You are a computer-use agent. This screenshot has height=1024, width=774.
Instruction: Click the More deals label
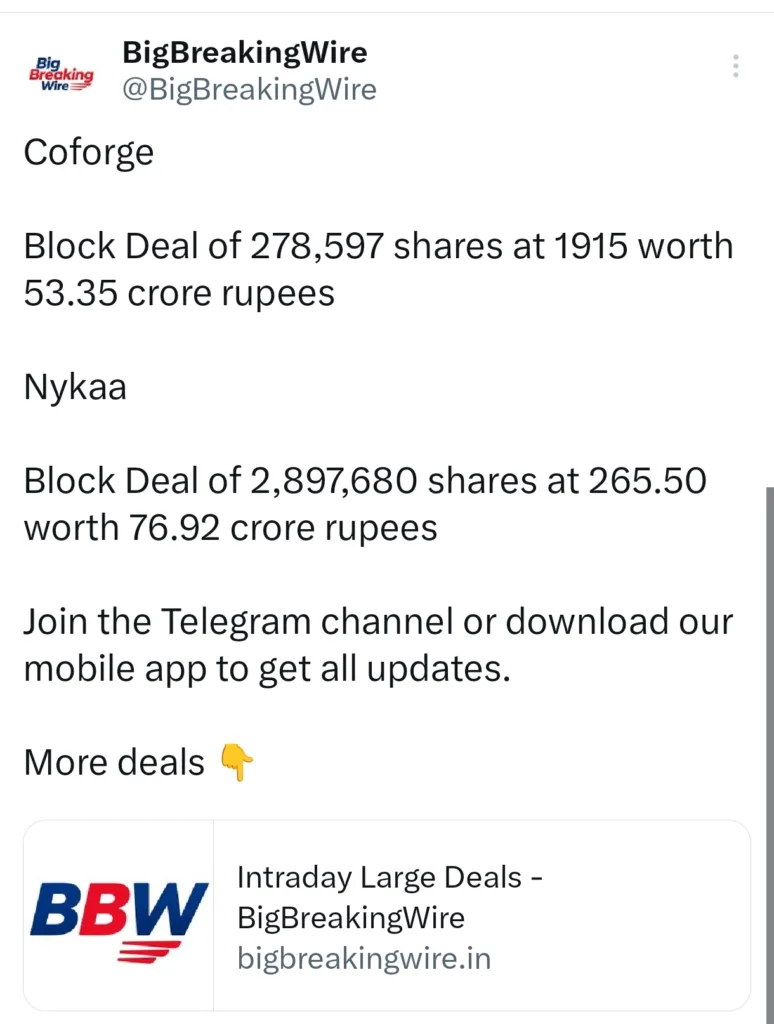click(x=113, y=762)
